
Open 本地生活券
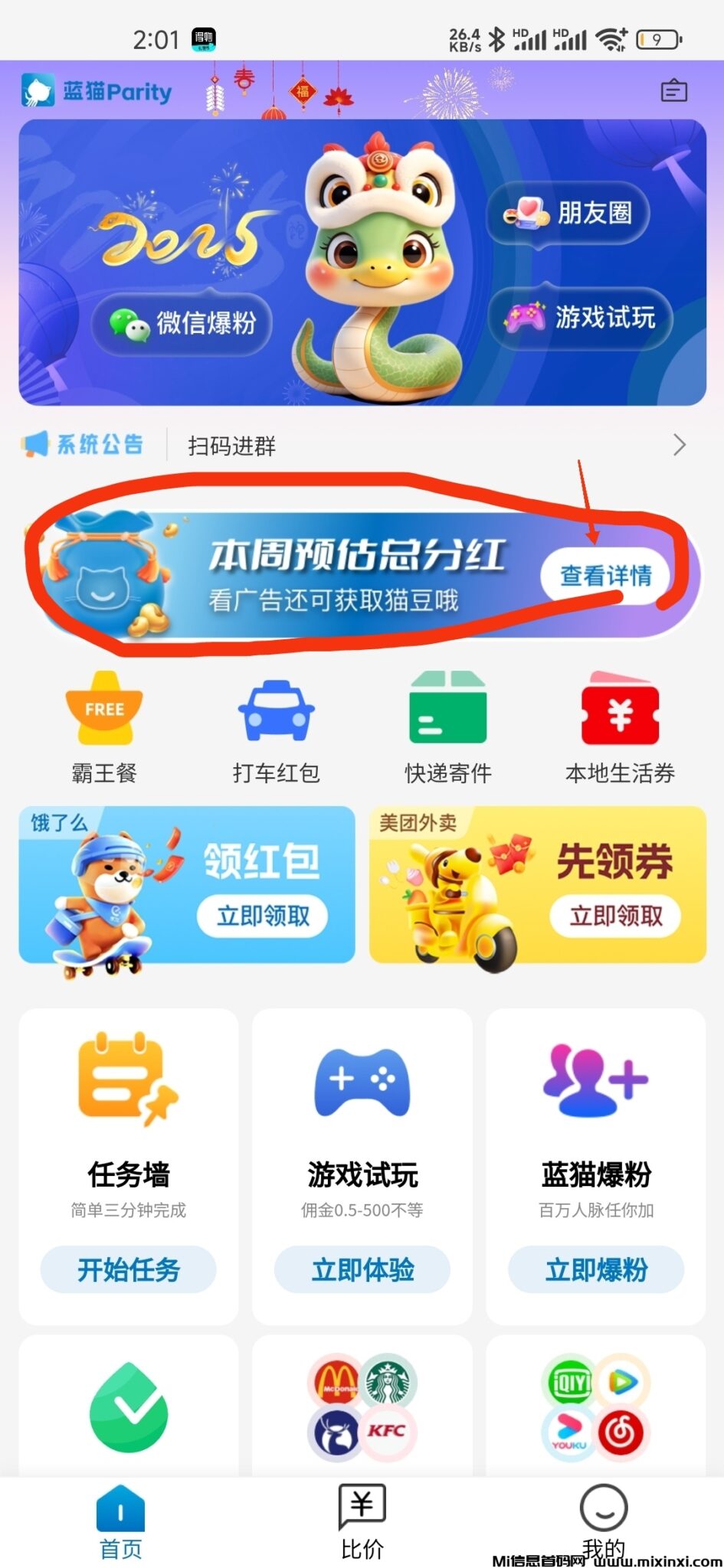click(620, 727)
